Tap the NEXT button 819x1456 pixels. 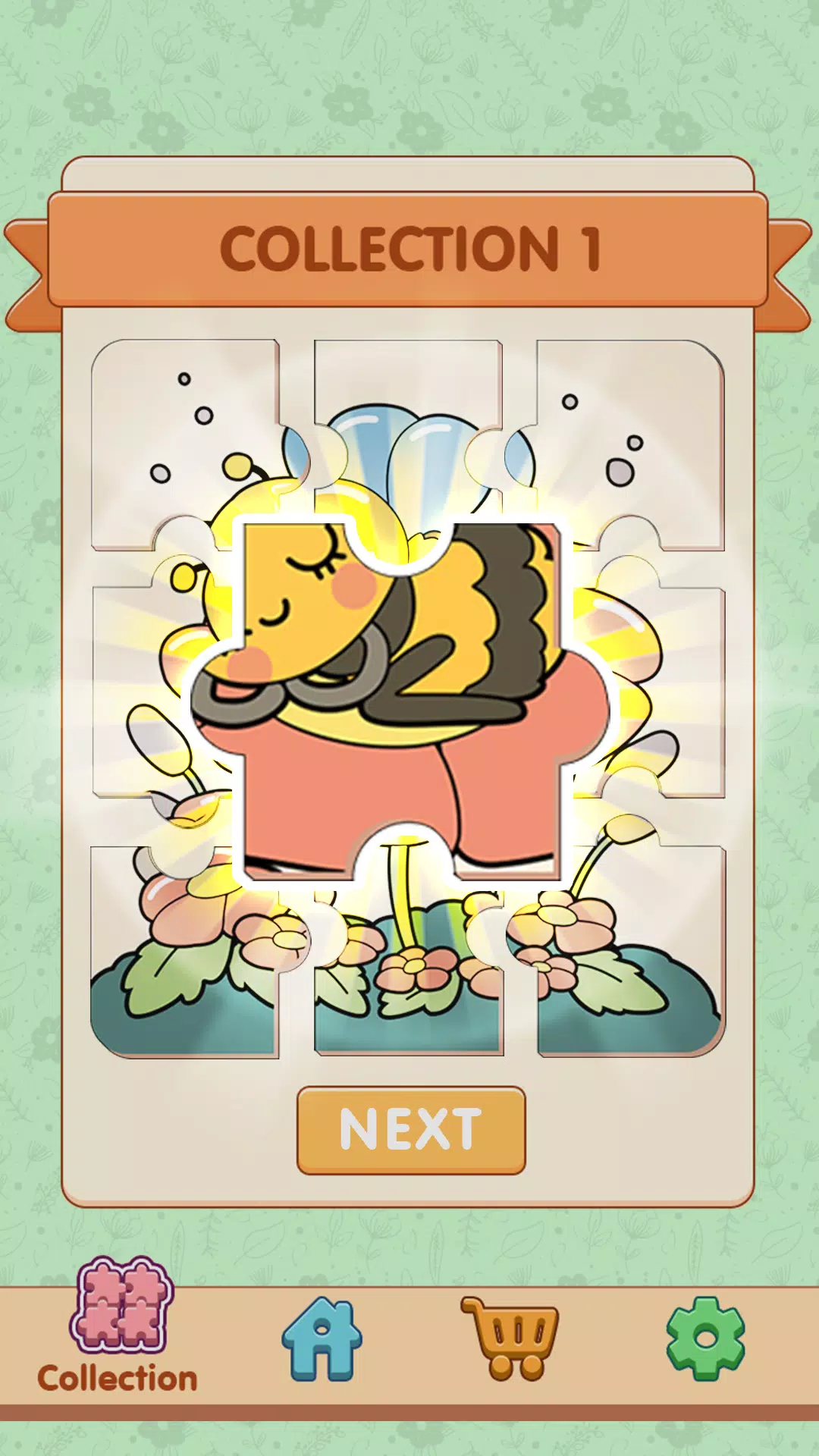(410, 1130)
